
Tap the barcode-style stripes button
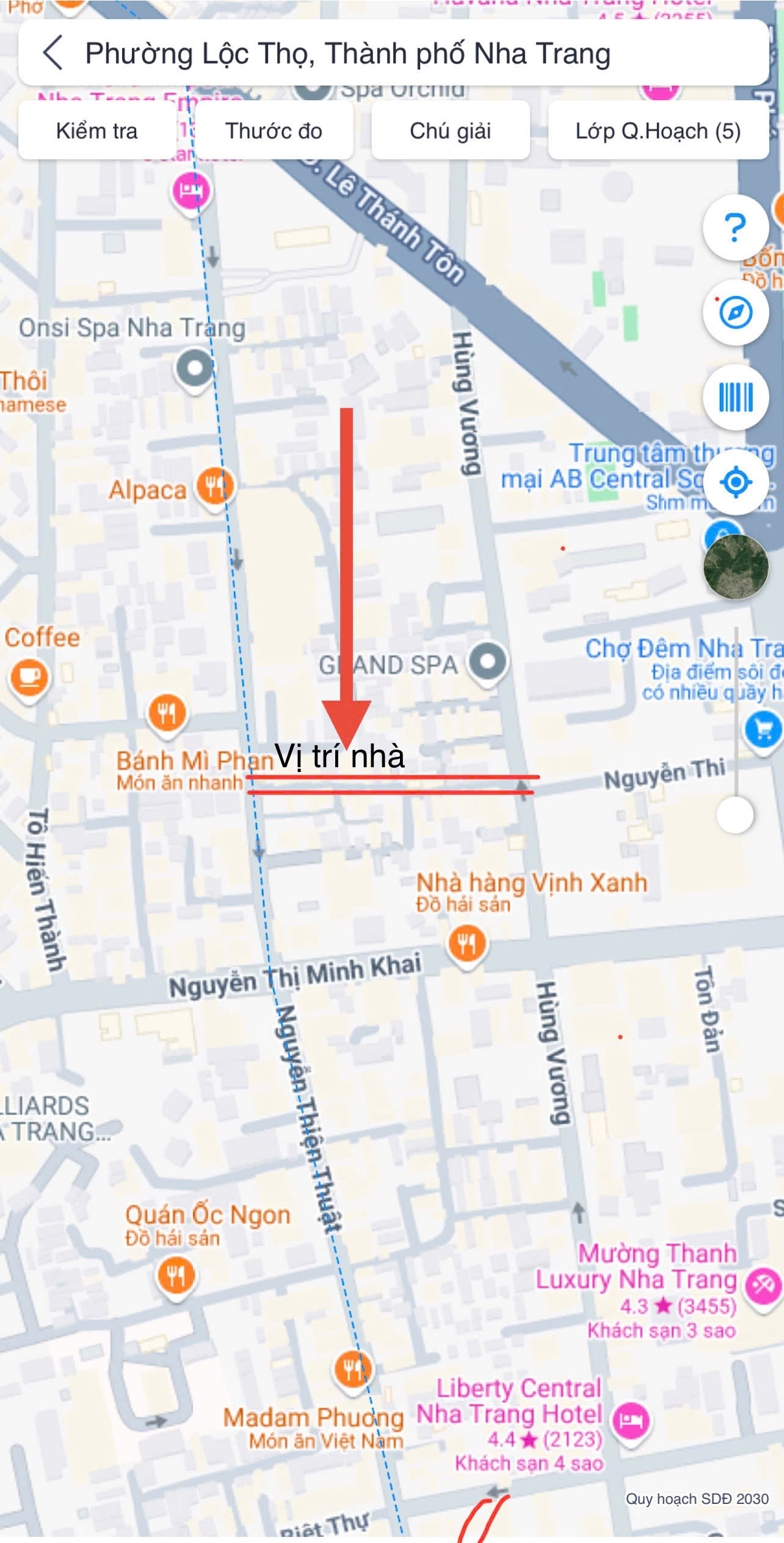point(735,398)
